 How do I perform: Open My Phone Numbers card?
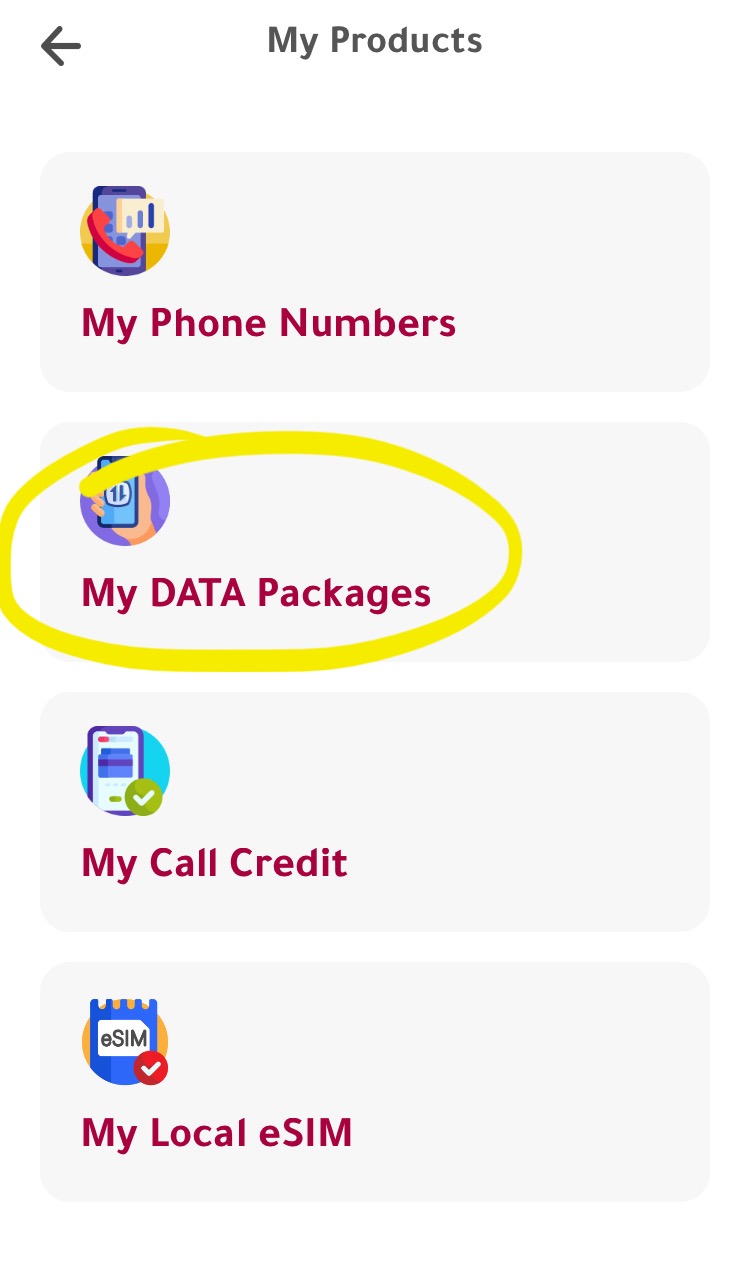[375, 272]
